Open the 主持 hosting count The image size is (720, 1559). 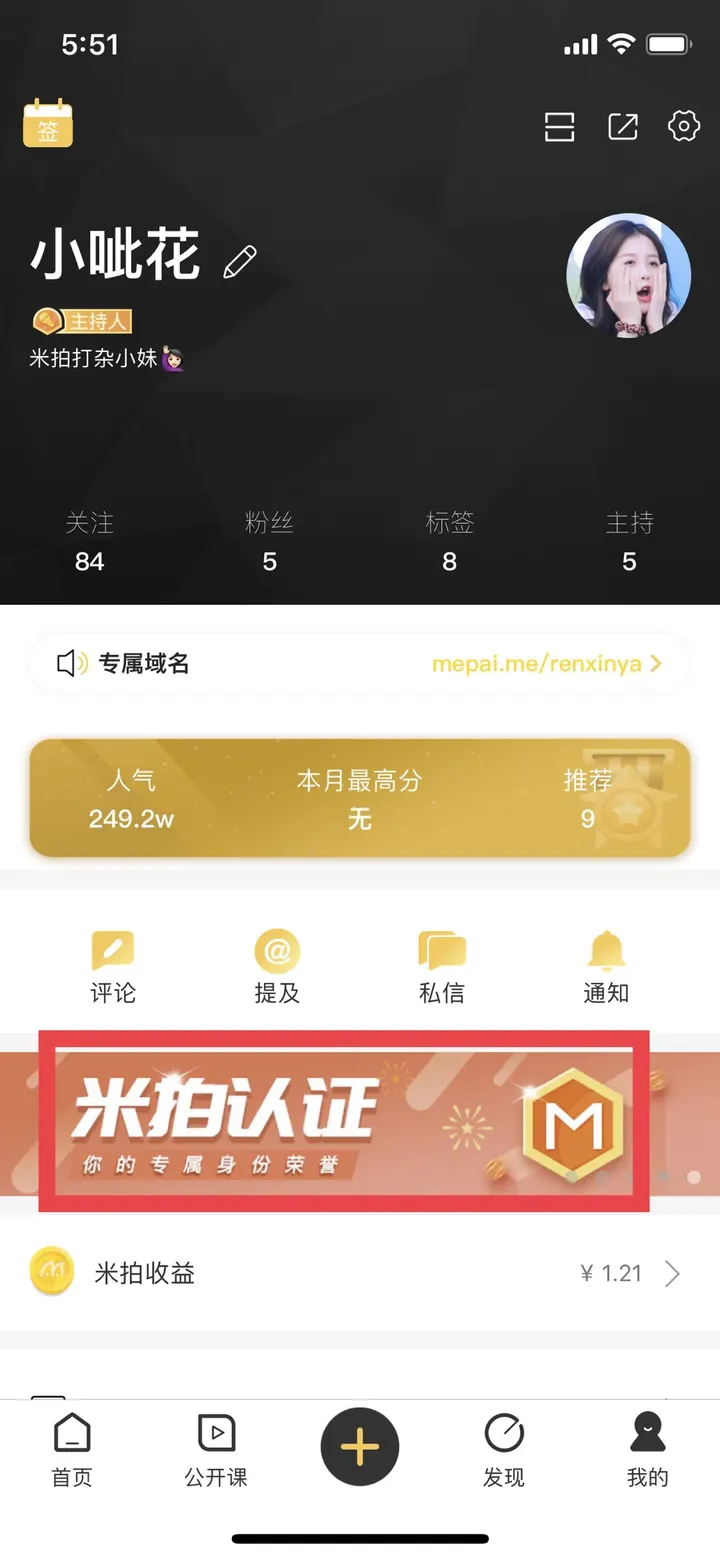629,541
